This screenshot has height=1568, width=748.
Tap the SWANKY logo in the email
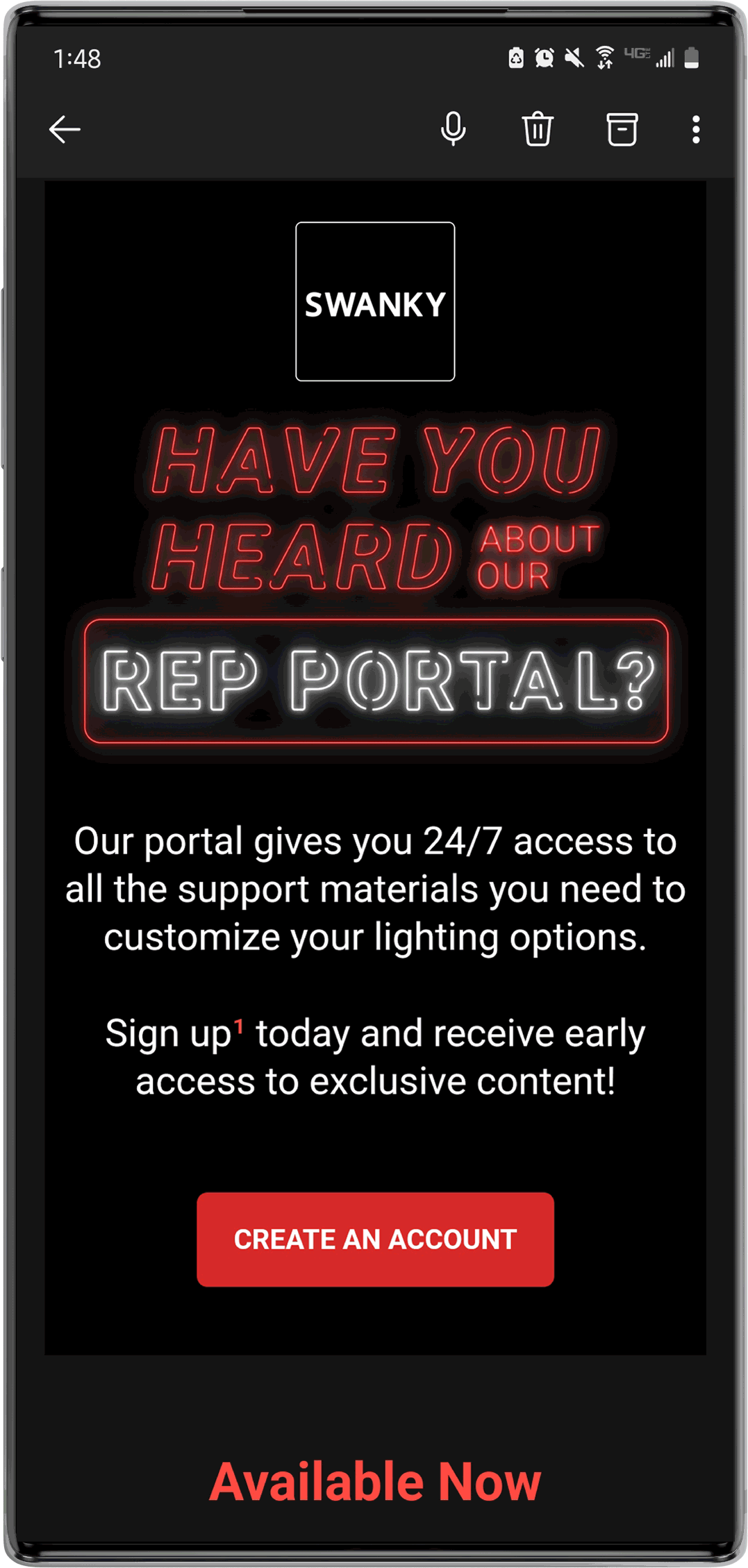[x=374, y=301]
